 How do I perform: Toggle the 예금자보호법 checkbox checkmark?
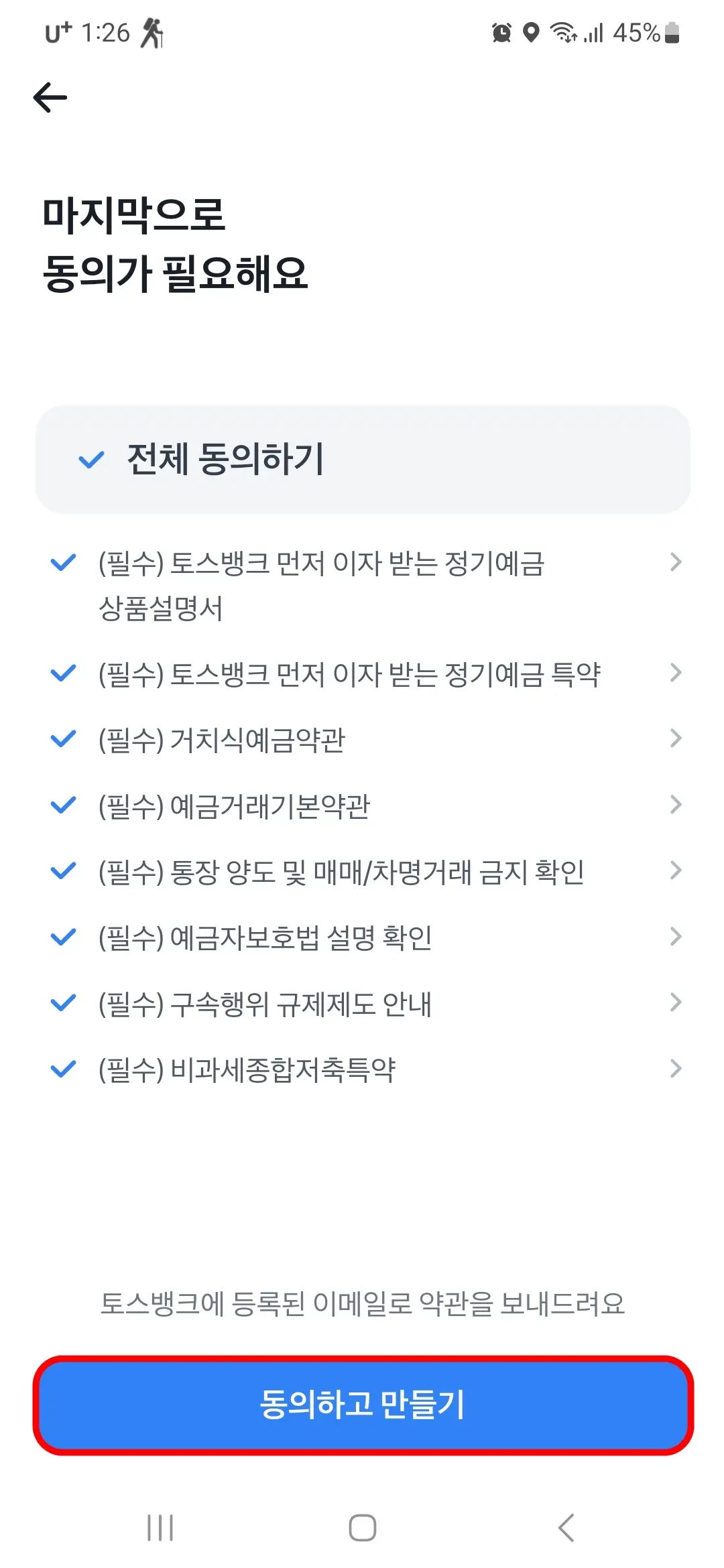pos(62,936)
